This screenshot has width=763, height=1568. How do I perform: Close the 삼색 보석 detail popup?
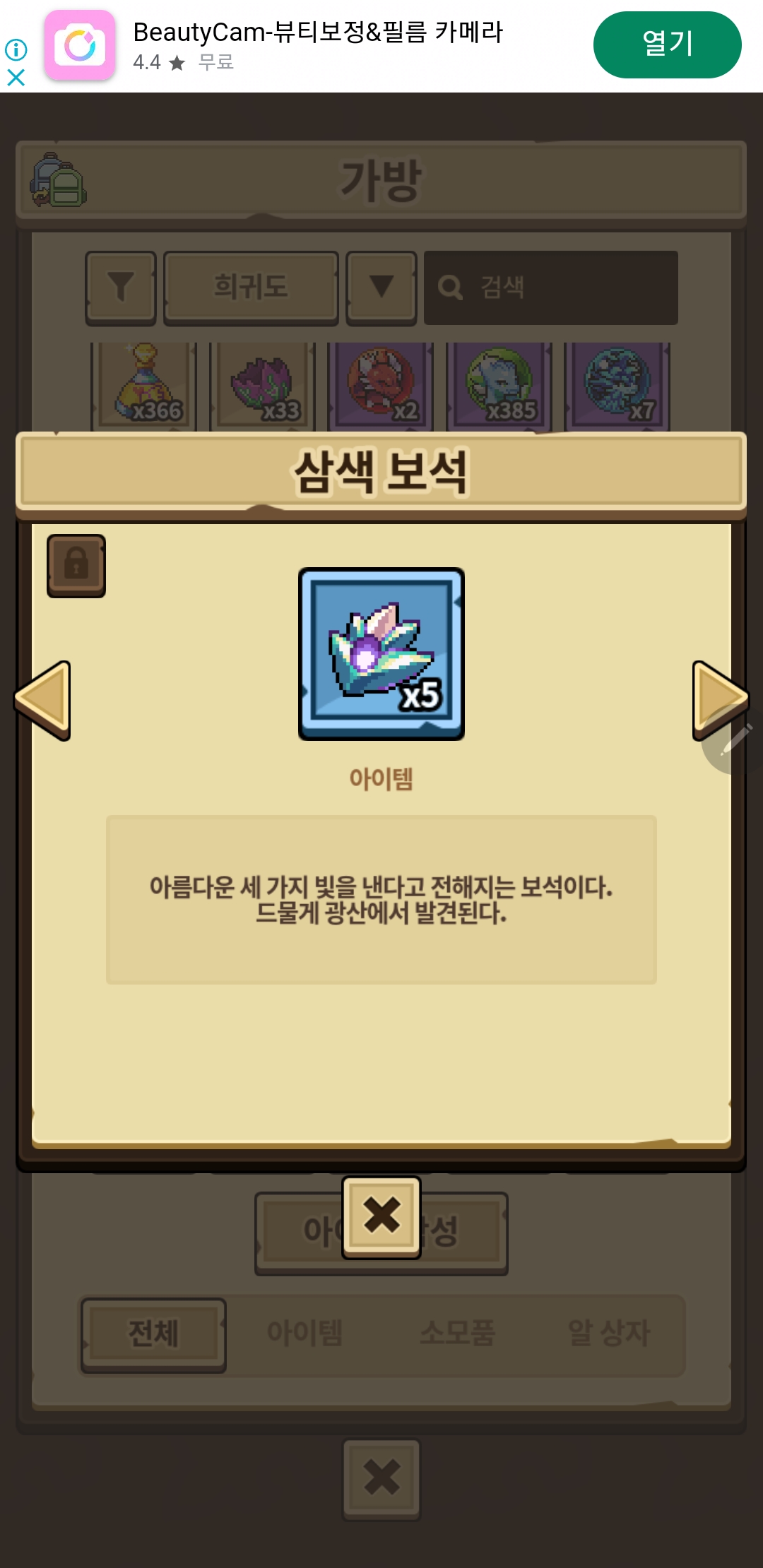click(x=381, y=1216)
